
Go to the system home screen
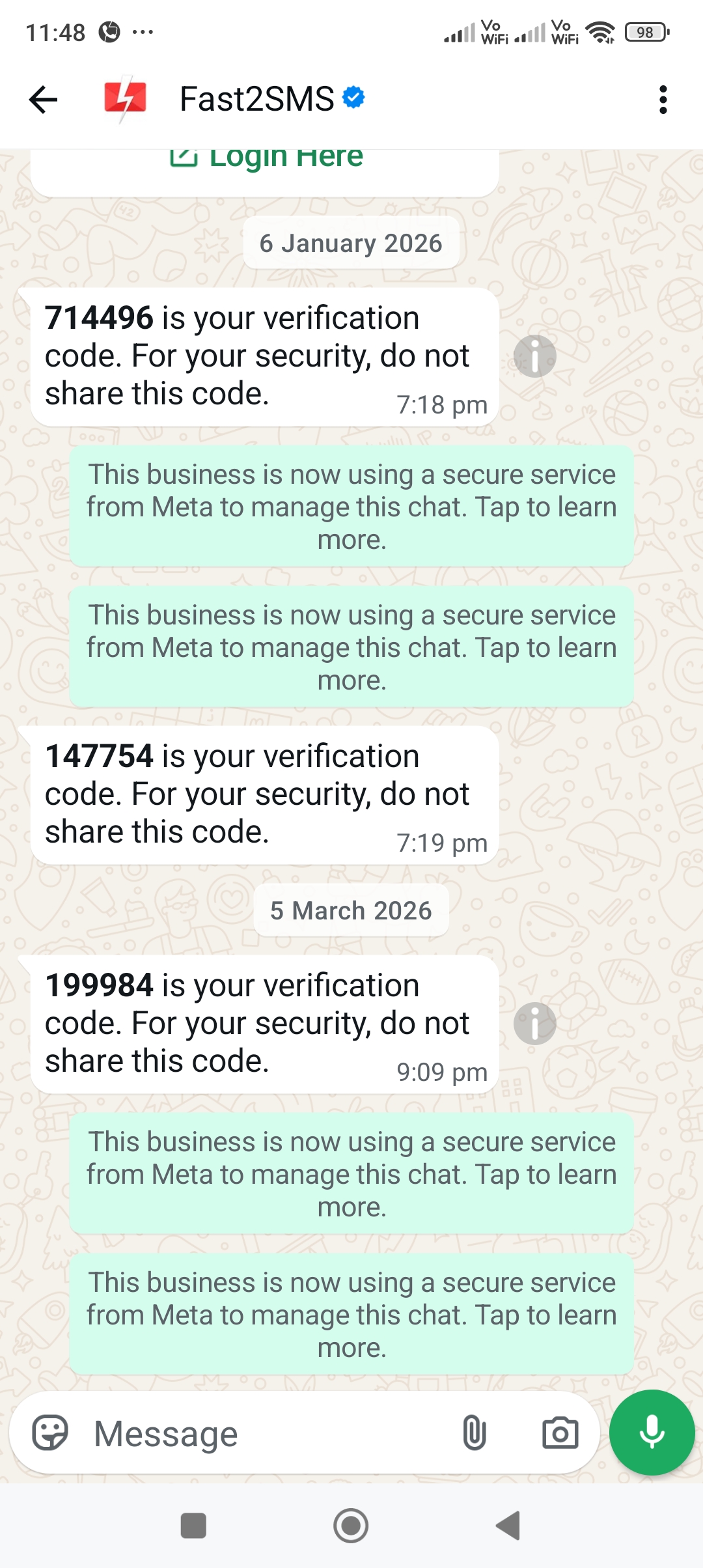351,1526
